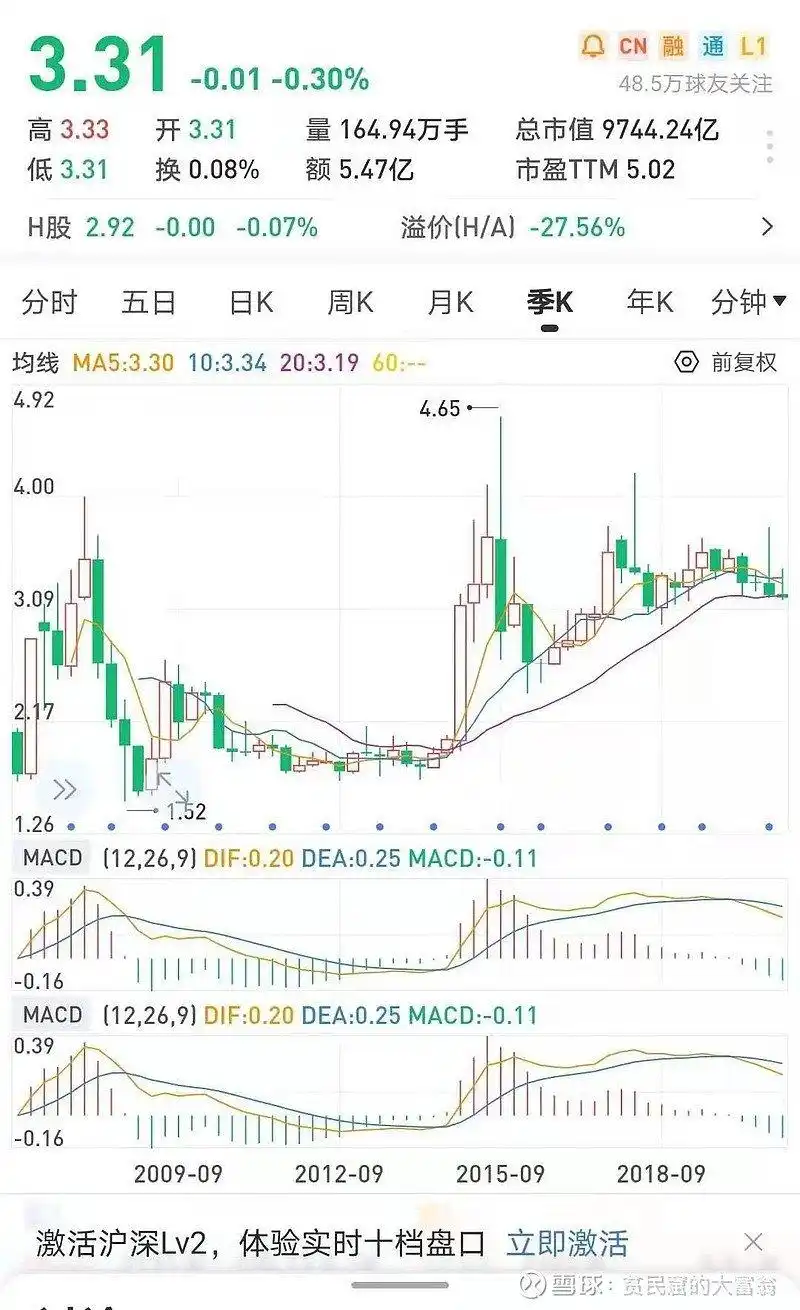Switch to the 年K chart tab
The width and height of the screenshot is (800, 1310).
[x=653, y=302]
